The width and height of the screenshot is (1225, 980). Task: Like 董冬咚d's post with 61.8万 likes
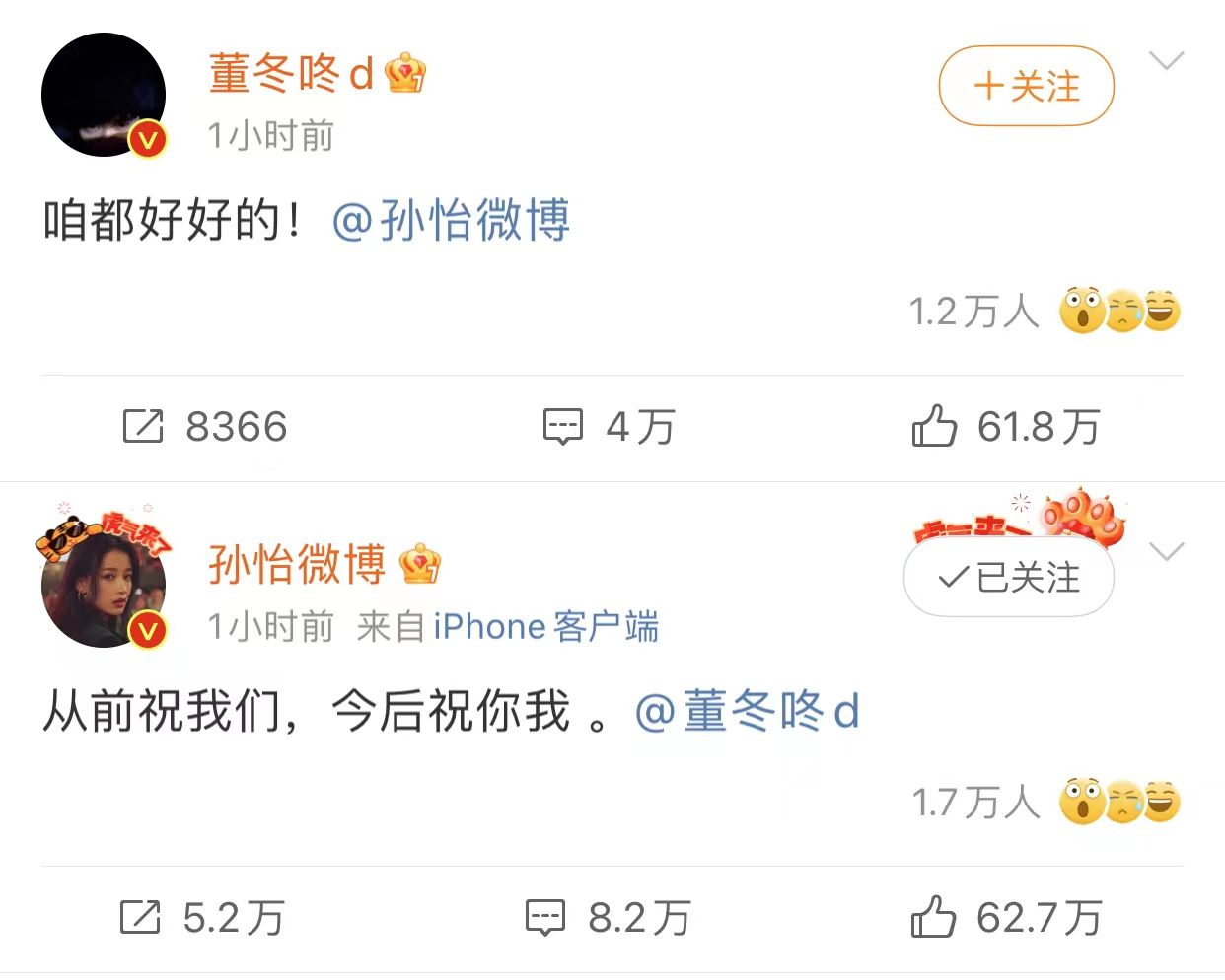pos(1006,427)
